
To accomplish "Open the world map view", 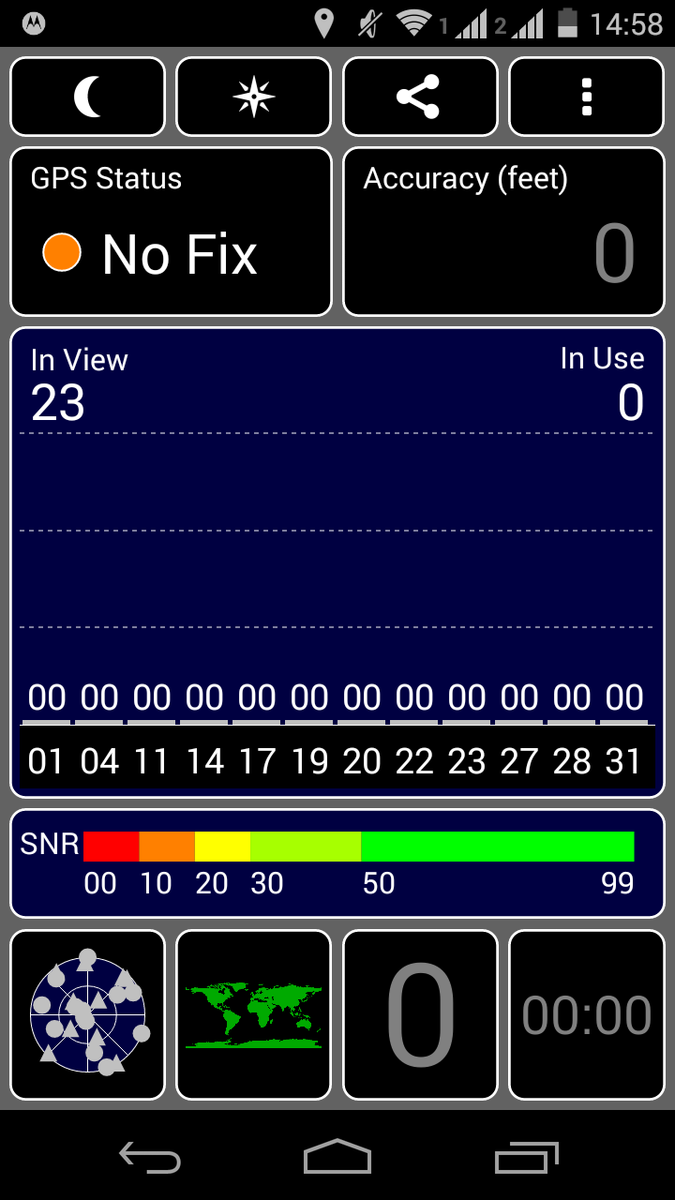I will click(x=253, y=1015).
